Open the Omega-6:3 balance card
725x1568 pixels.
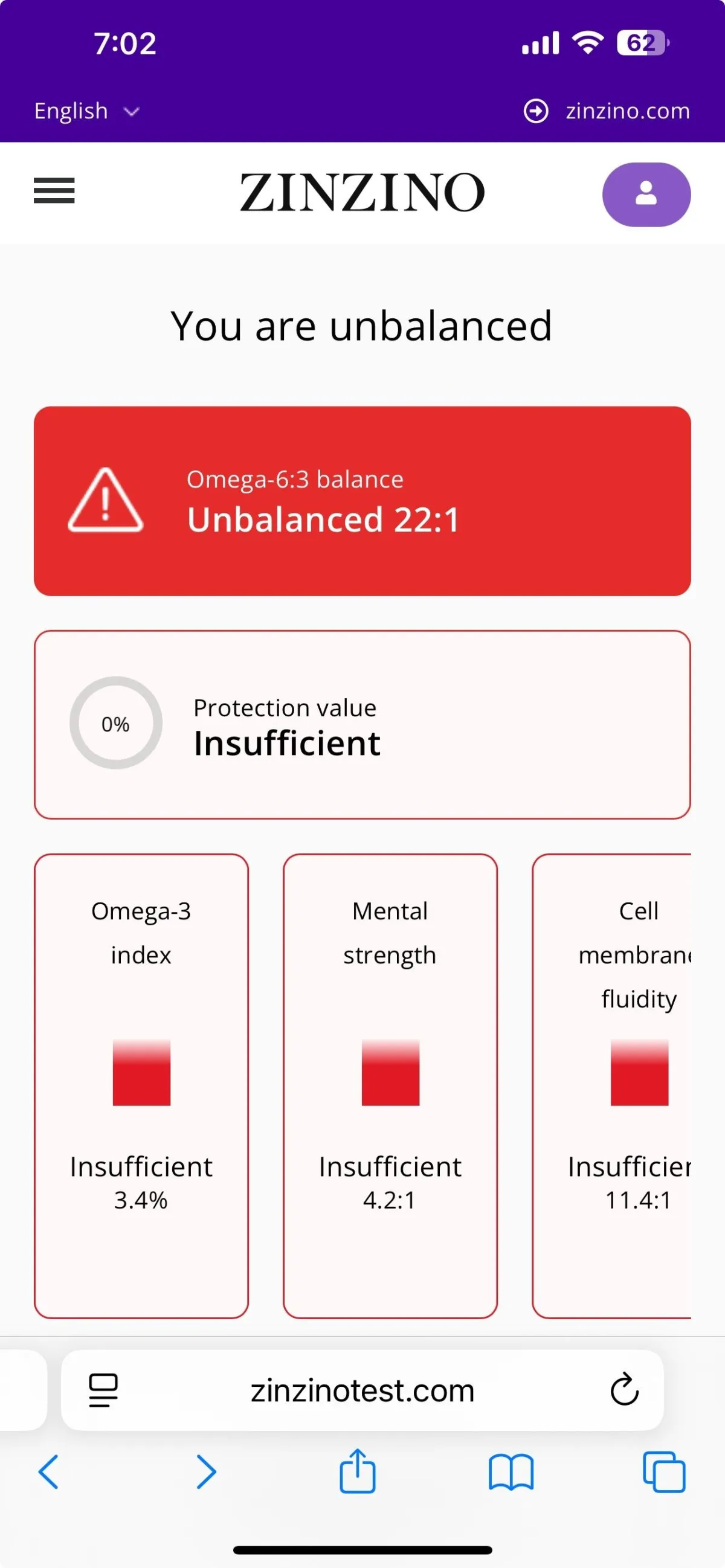pos(362,501)
